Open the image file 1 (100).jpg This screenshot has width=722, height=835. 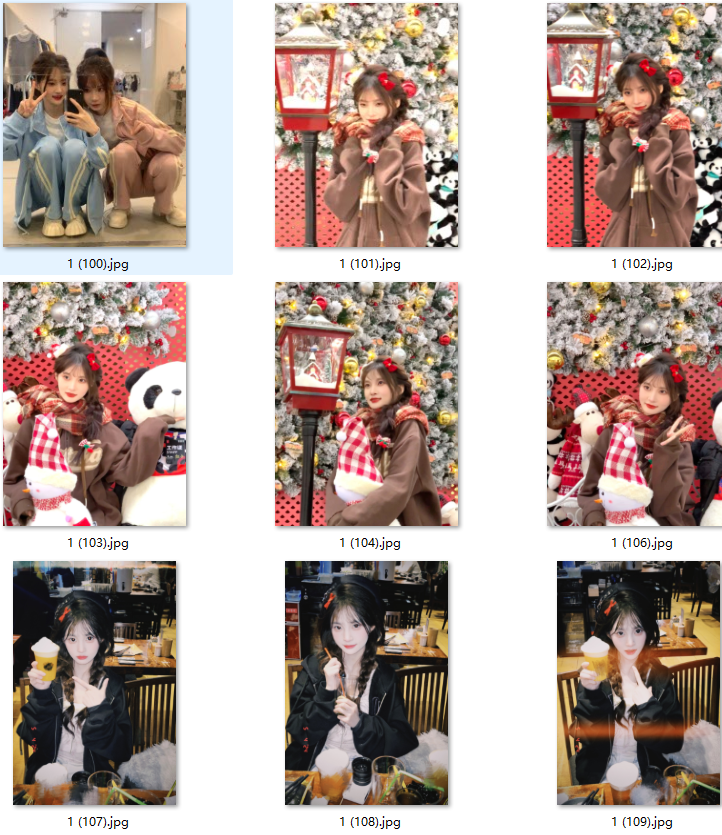pos(95,125)
